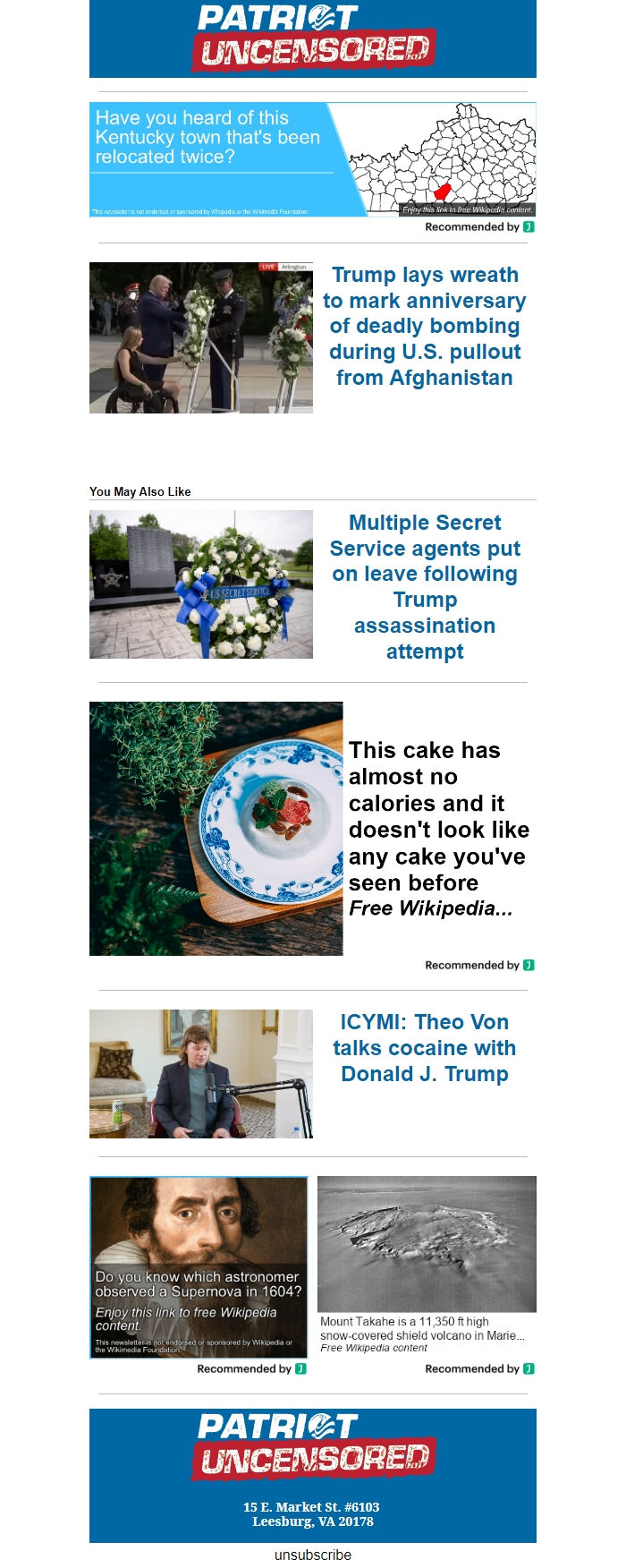Unsubscribe from this newsletter

coord(312,1555)
